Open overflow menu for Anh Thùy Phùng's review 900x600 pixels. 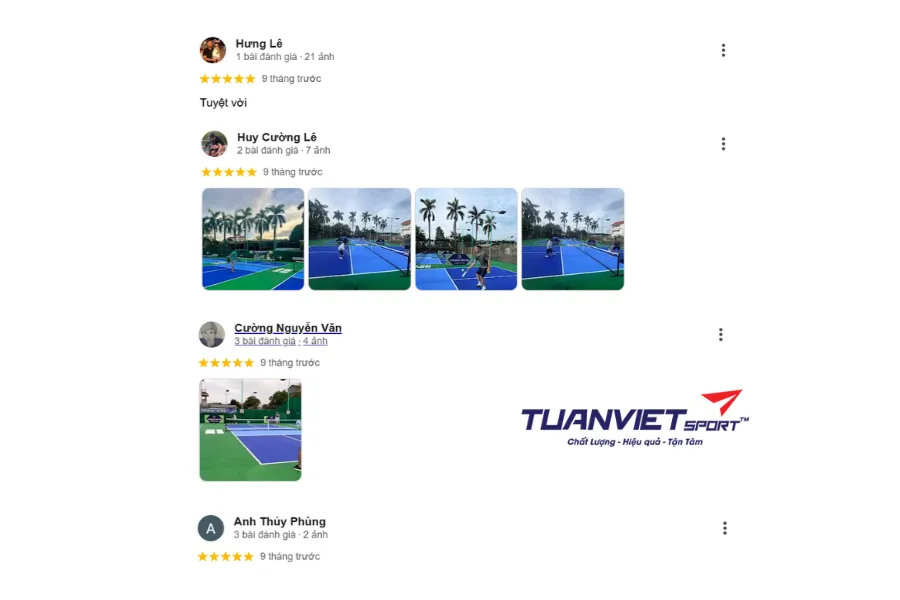(724, 528)
